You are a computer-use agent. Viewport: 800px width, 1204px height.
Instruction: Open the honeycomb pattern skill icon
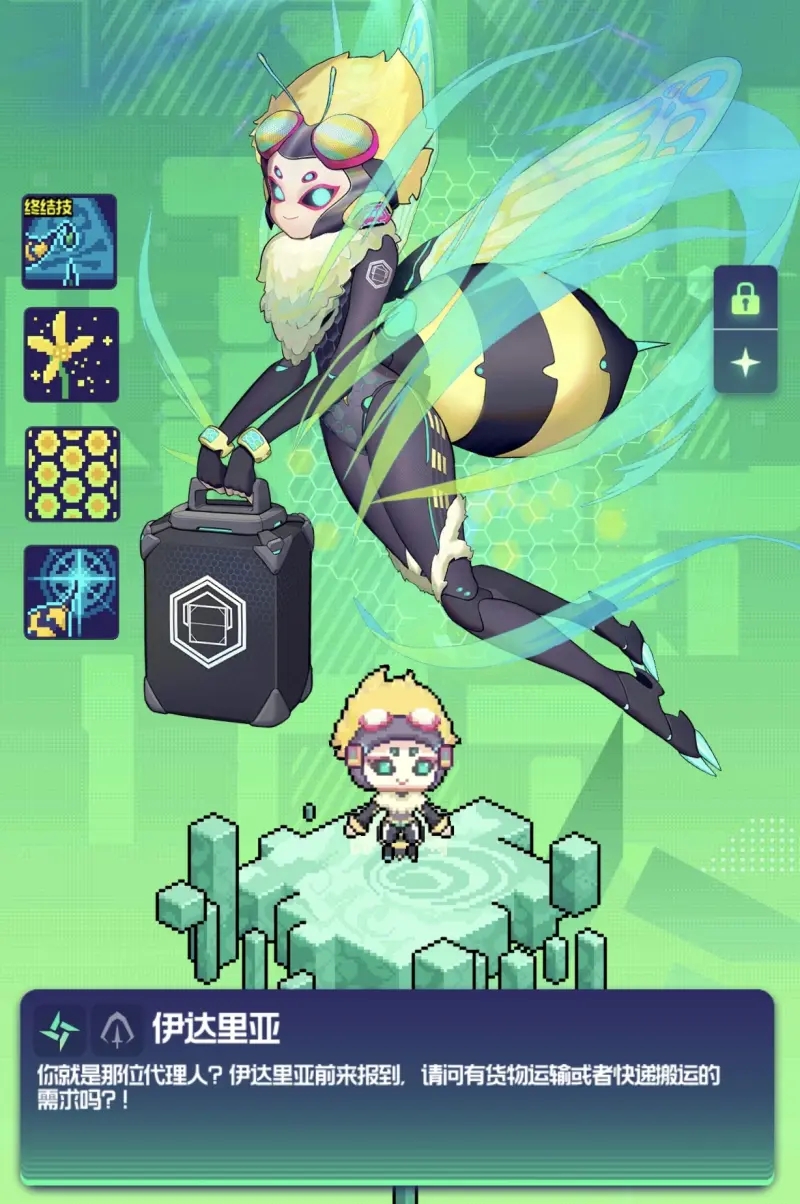point(71,474)
